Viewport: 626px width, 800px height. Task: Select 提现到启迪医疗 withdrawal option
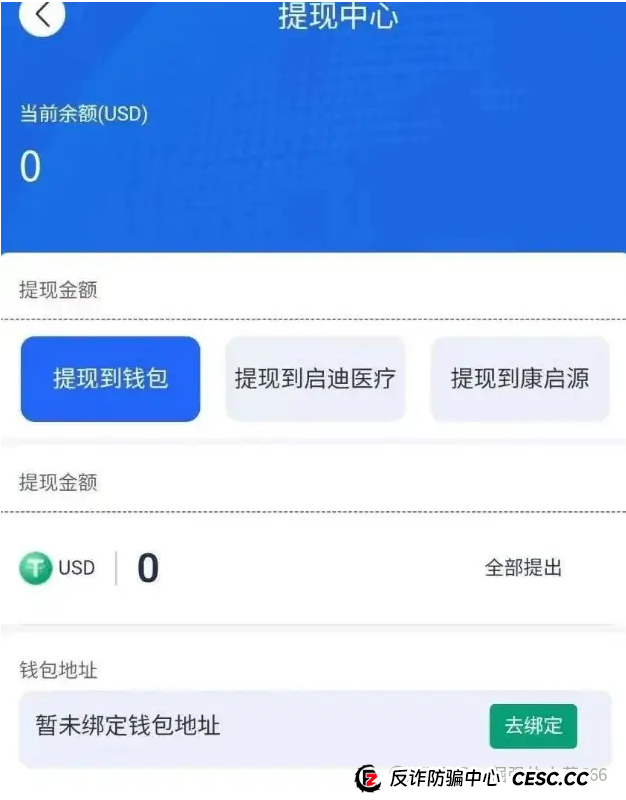[x=315, y=378]
